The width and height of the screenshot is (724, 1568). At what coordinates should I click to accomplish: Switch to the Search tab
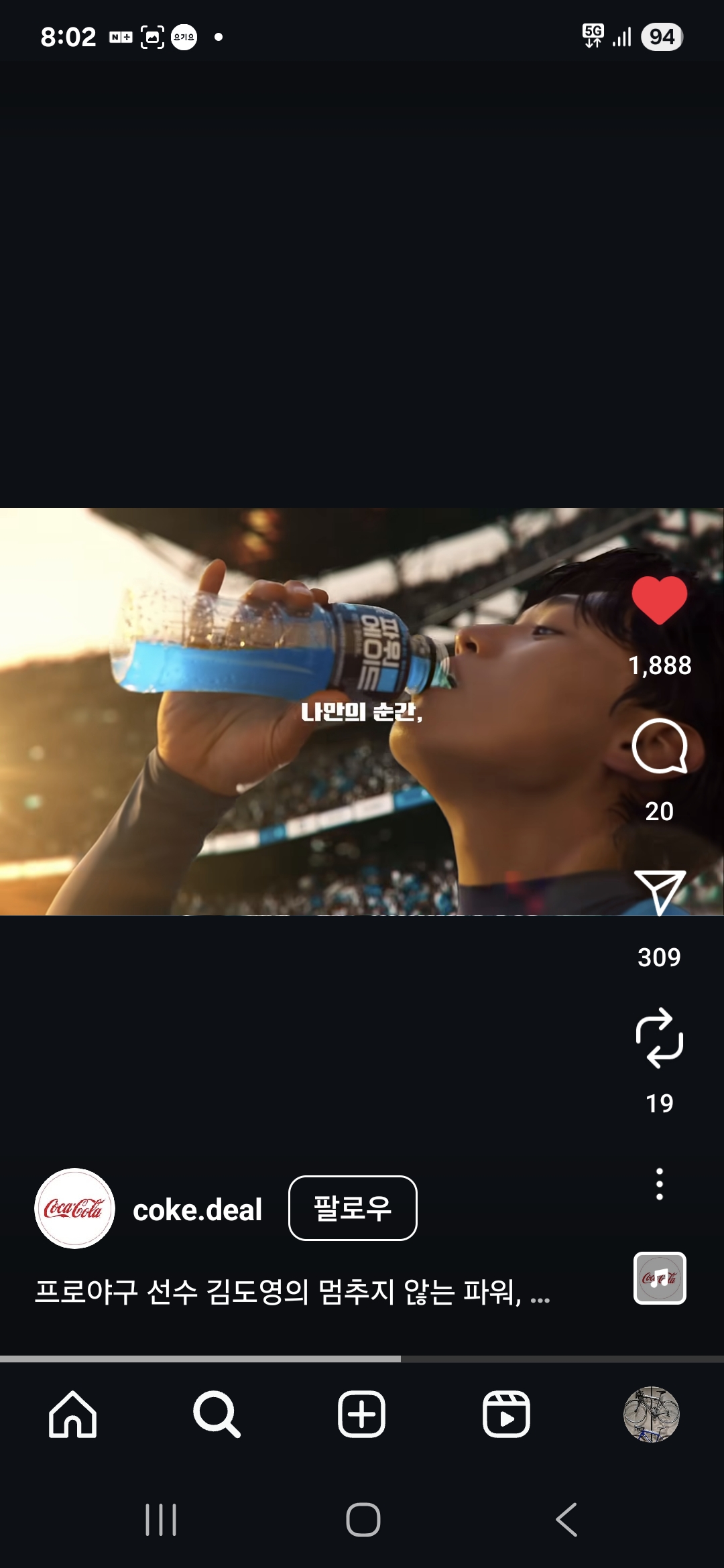click(x=217, y=1415)
